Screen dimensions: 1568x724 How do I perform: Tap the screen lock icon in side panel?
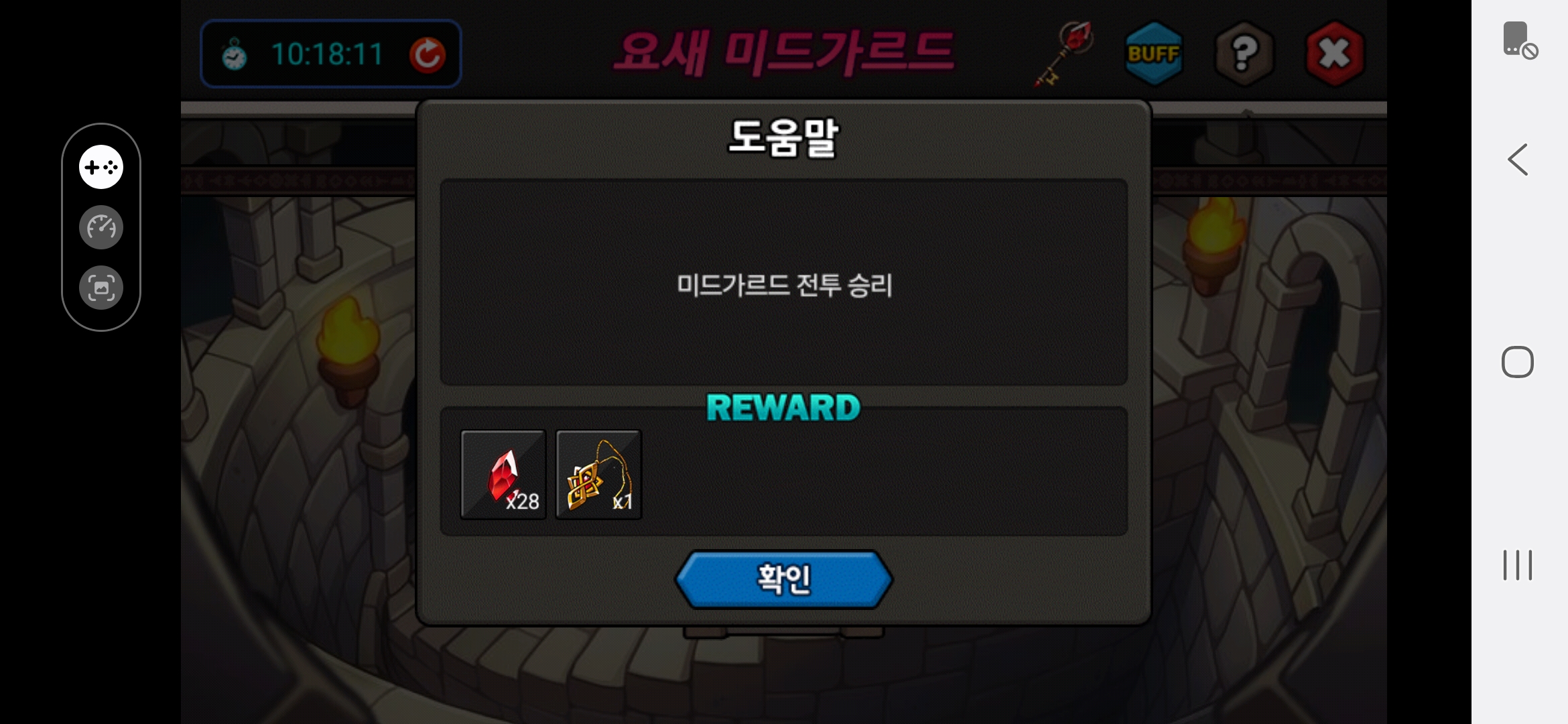click(1519, 40)
